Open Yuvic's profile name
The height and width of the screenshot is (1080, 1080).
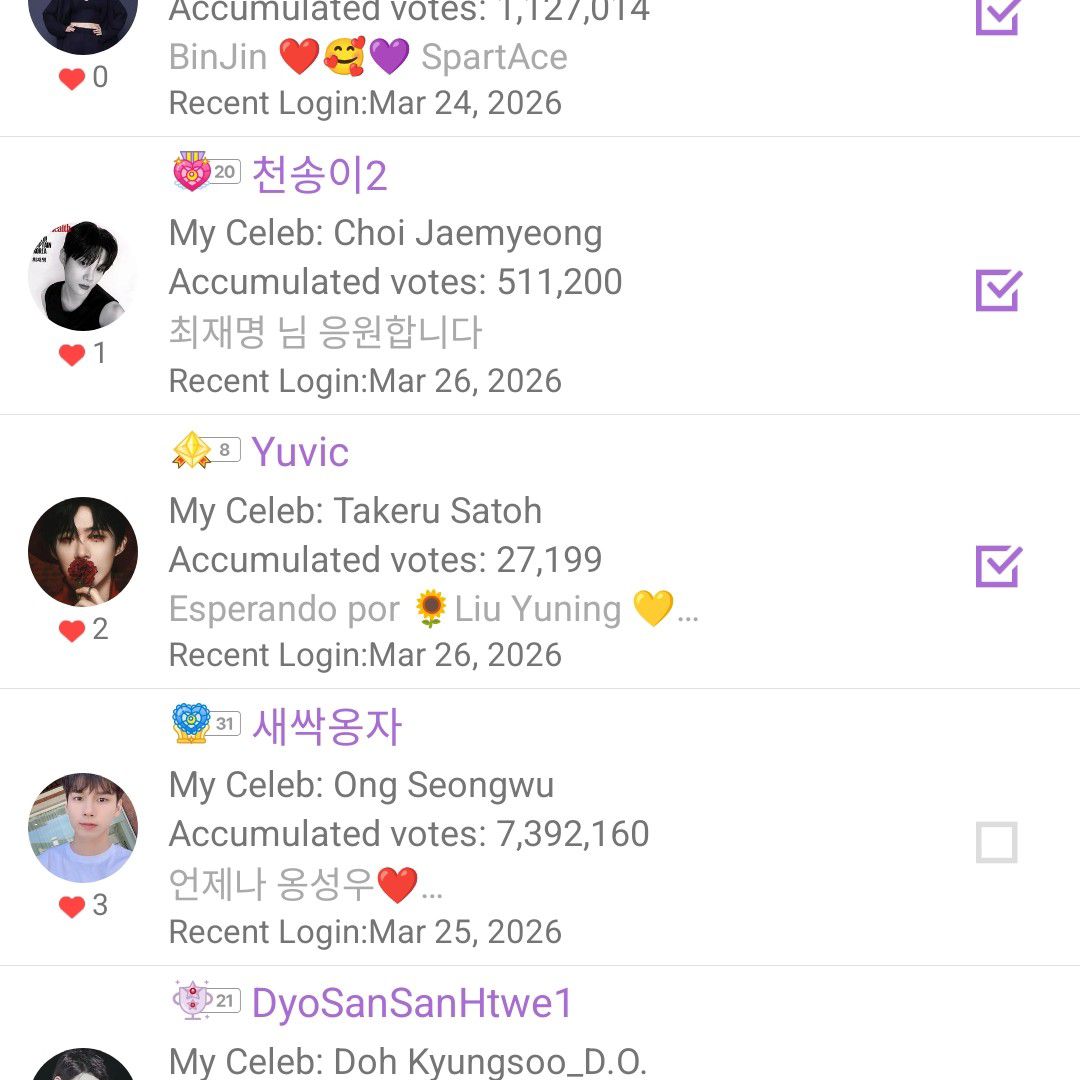[x=300, y=452]
